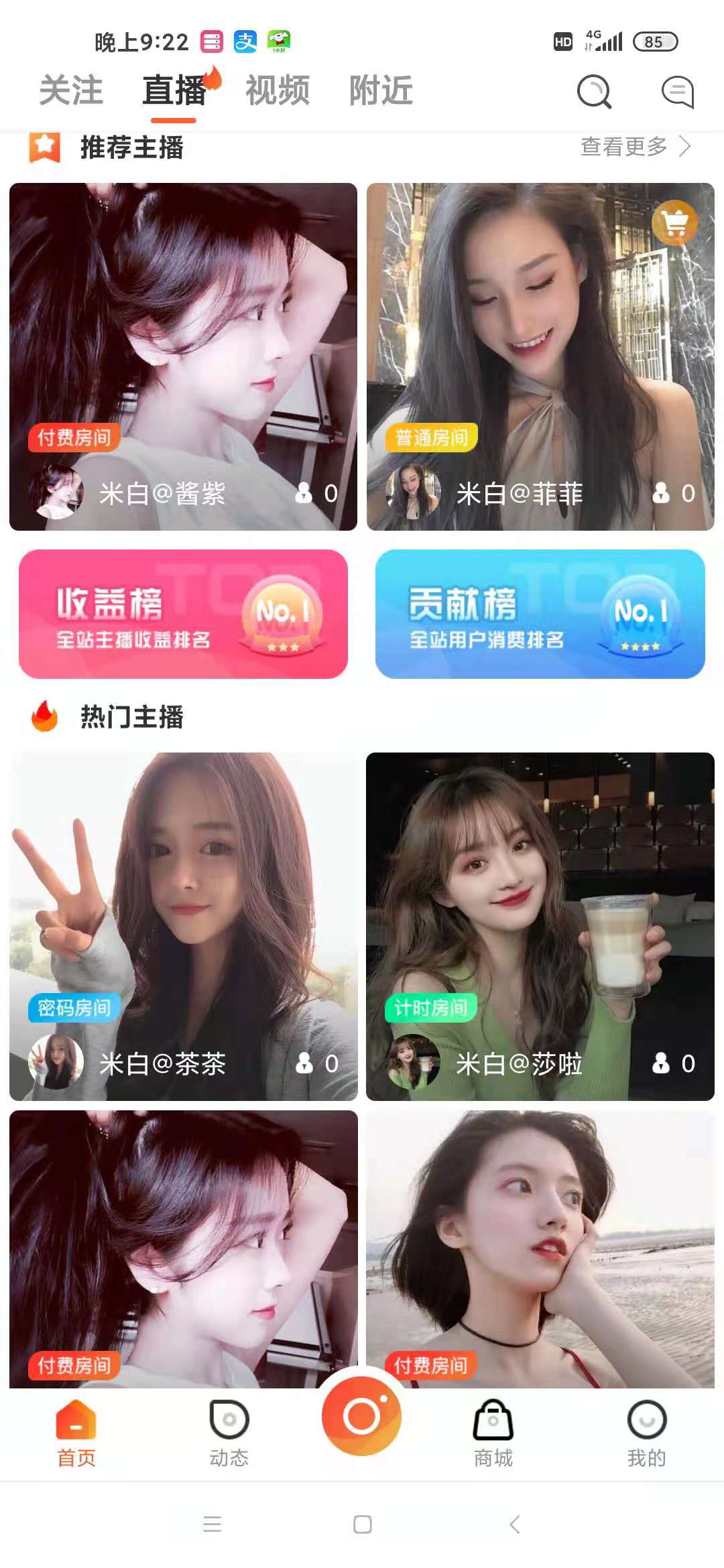This screenshot has width=724, height=1568.
Task: Join 米白@莎啦 timed room
Action: point(540,925)
